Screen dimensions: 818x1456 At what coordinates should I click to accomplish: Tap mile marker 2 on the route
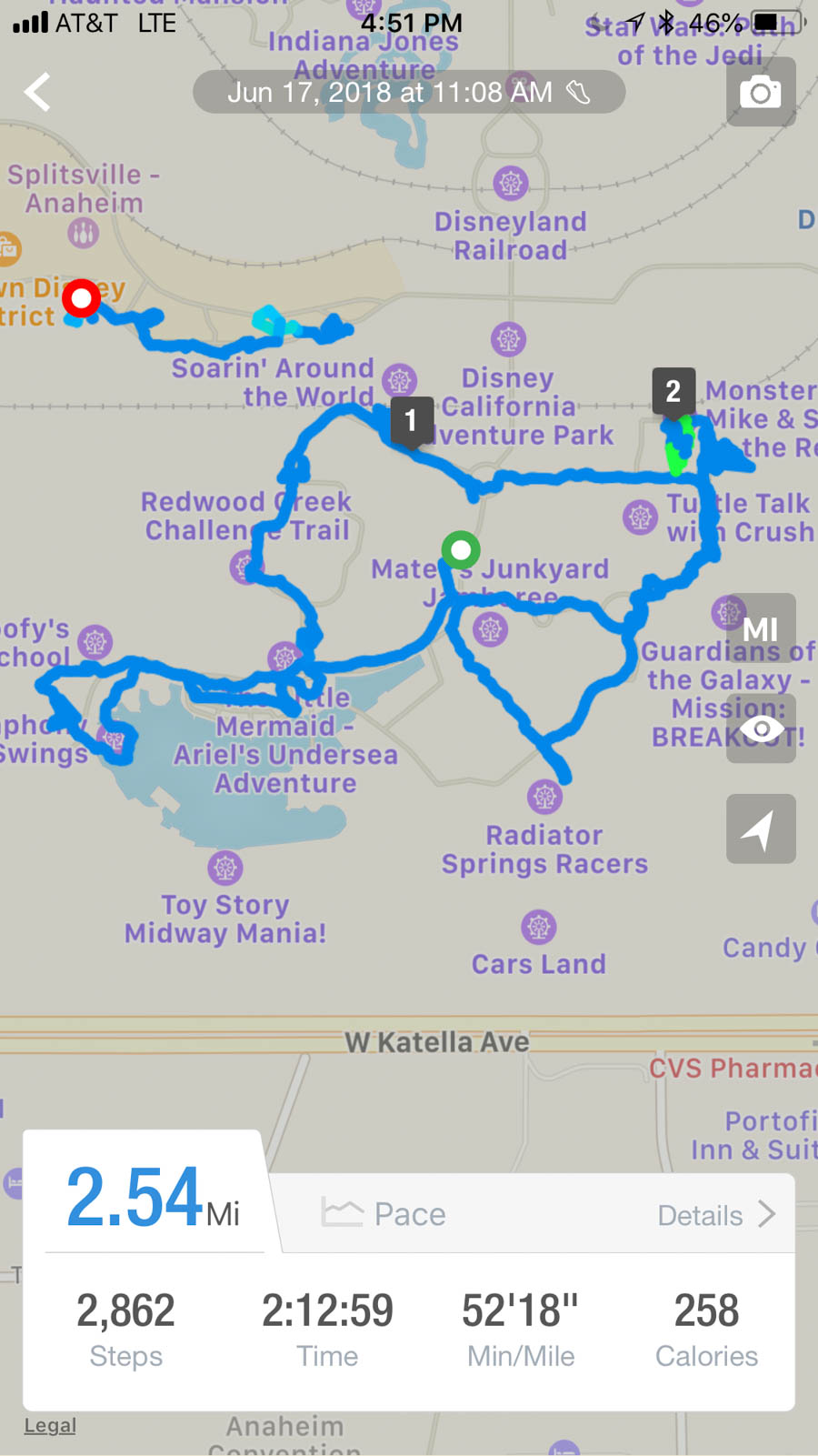point(673,391)
